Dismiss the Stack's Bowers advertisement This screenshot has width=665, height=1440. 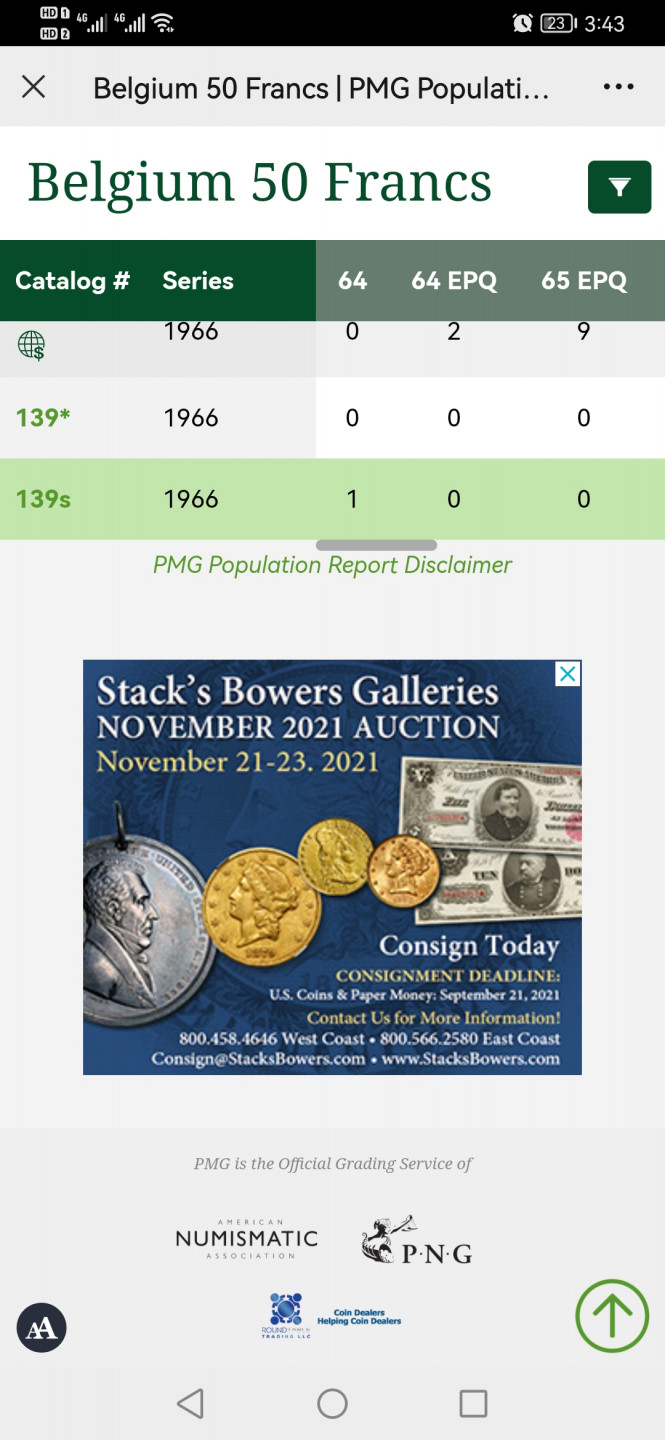tap(567, 674)
